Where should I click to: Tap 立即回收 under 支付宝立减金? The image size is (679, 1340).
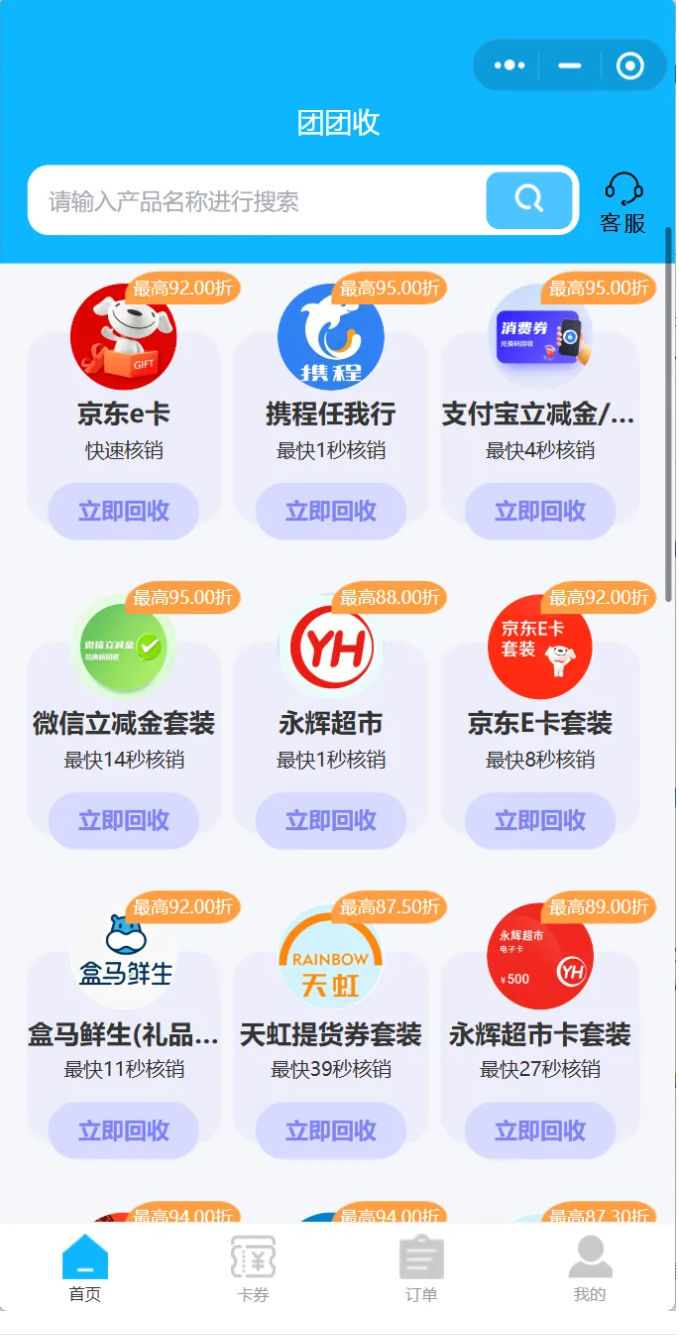[540, 511]
